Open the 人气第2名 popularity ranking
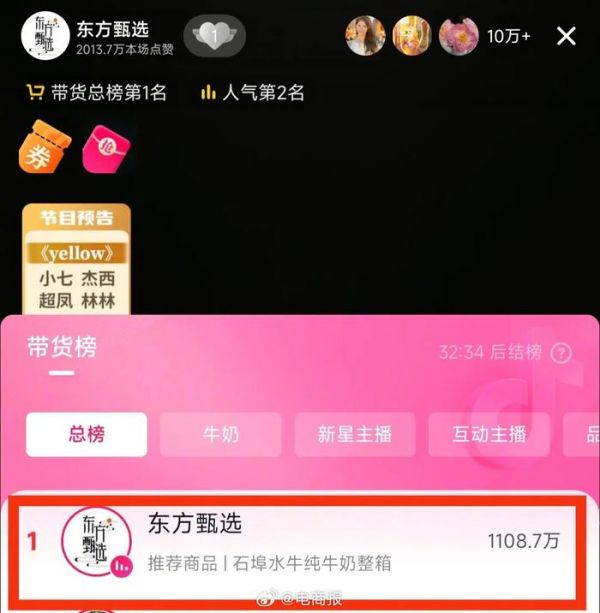Screen dimensions: 600x613 coord(252,93)
